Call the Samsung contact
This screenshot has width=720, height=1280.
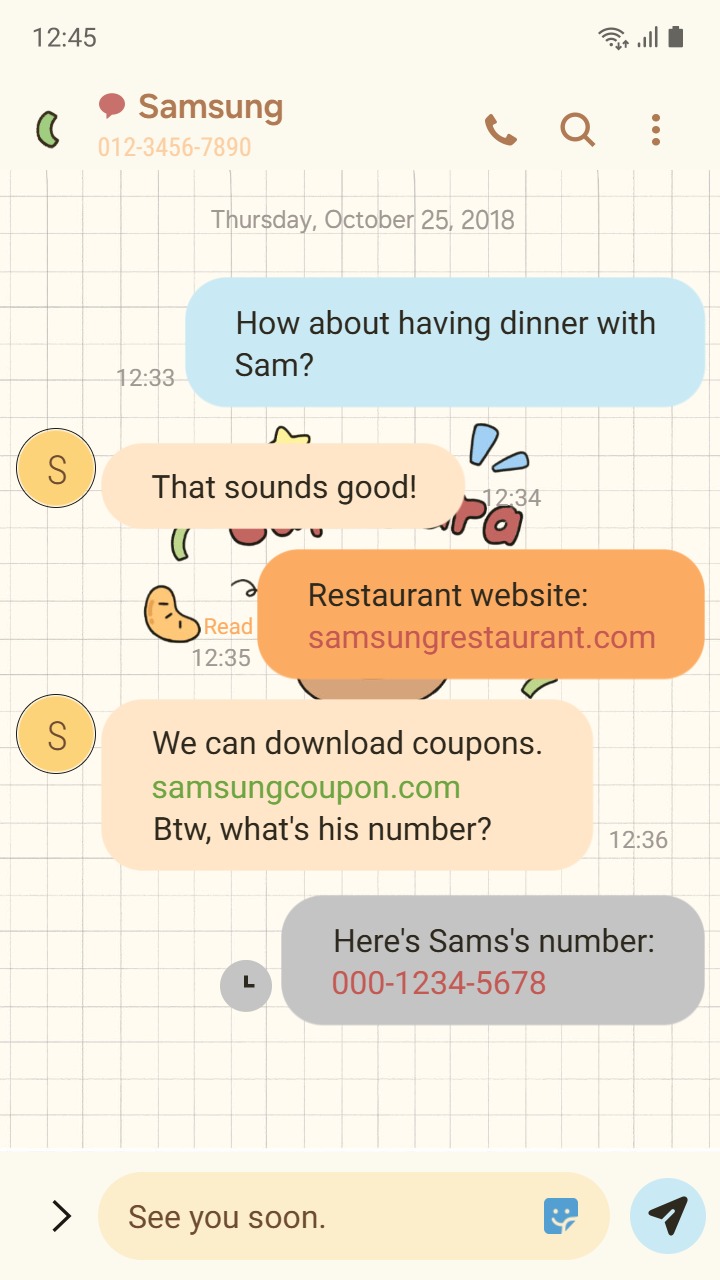(500, 130)
